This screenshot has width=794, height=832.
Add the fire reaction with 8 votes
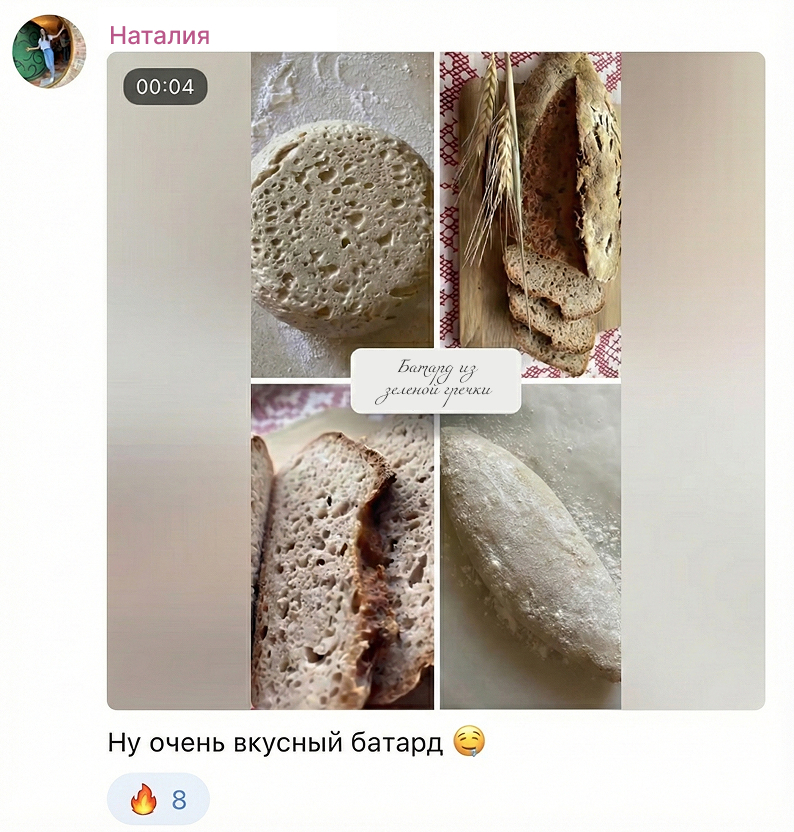click(158, 799)
